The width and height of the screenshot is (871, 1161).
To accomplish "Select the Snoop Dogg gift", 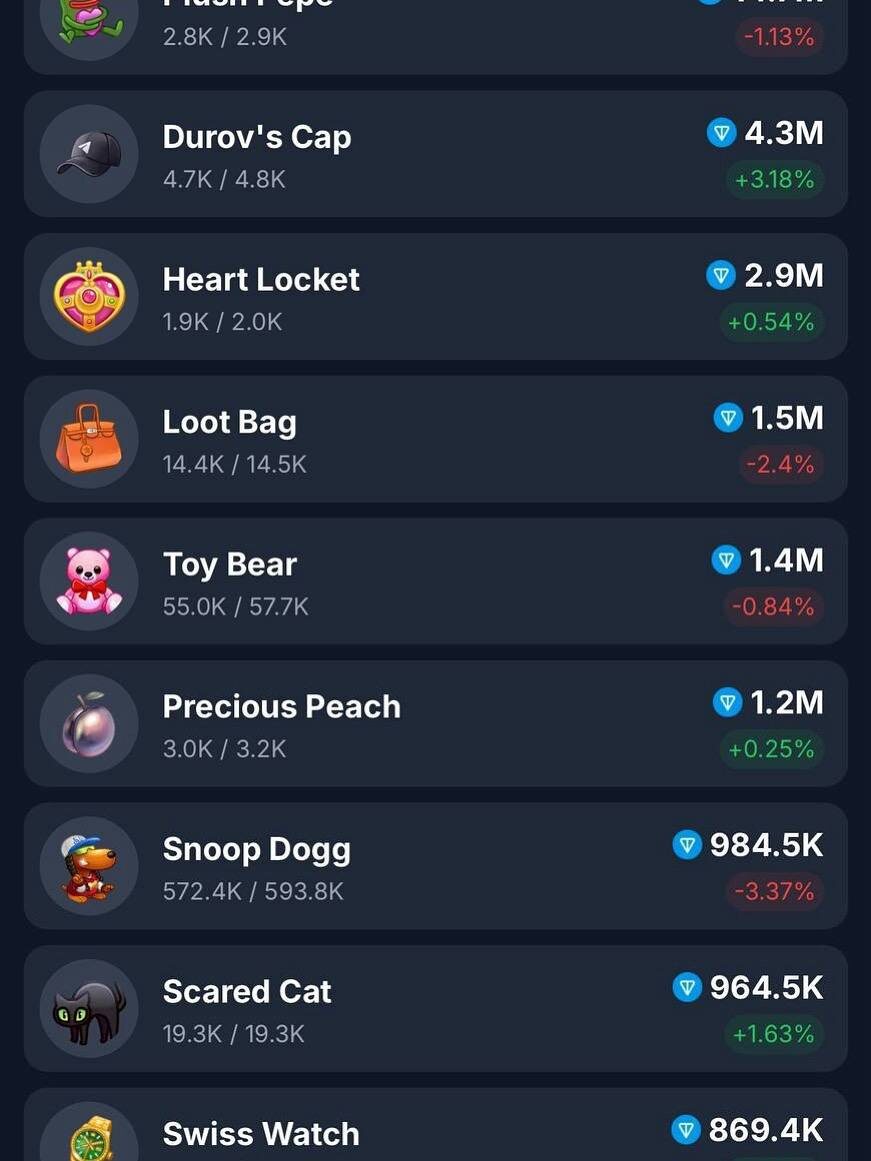I will point(435,866).
